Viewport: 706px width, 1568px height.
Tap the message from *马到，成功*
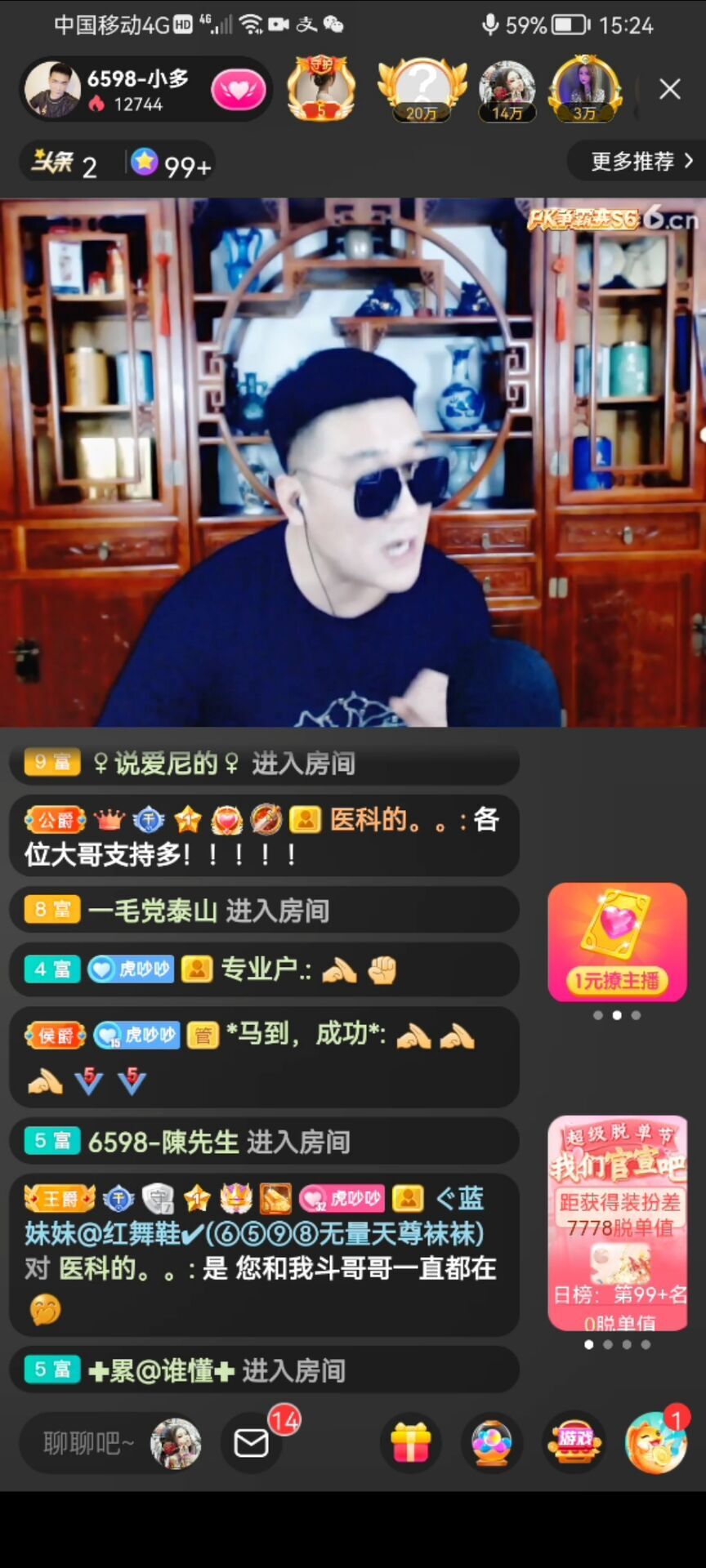coord(261,1057)
